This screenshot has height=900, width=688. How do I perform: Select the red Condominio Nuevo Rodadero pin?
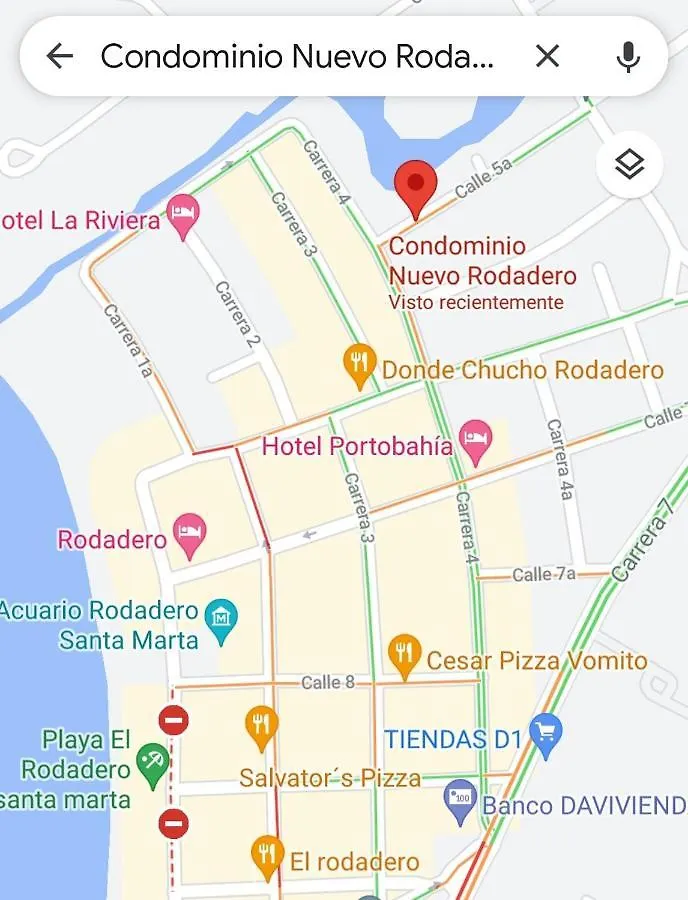[x=415, y=187]
